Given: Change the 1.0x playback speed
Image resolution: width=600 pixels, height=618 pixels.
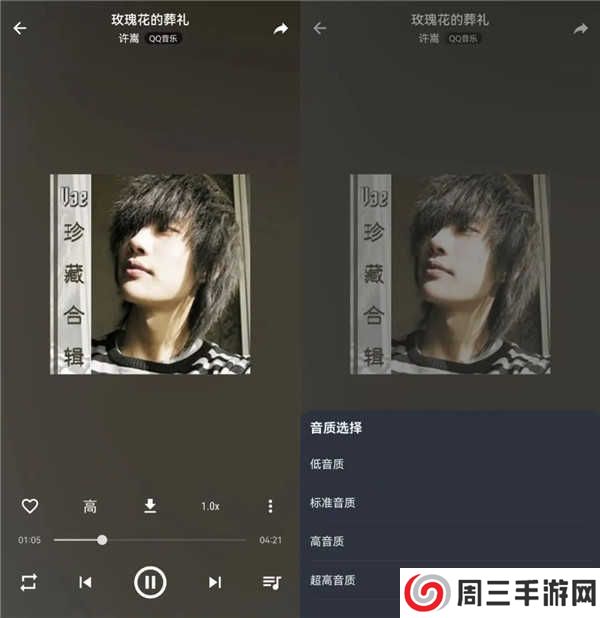Looking at the screenshot, I should coord(210,506).
